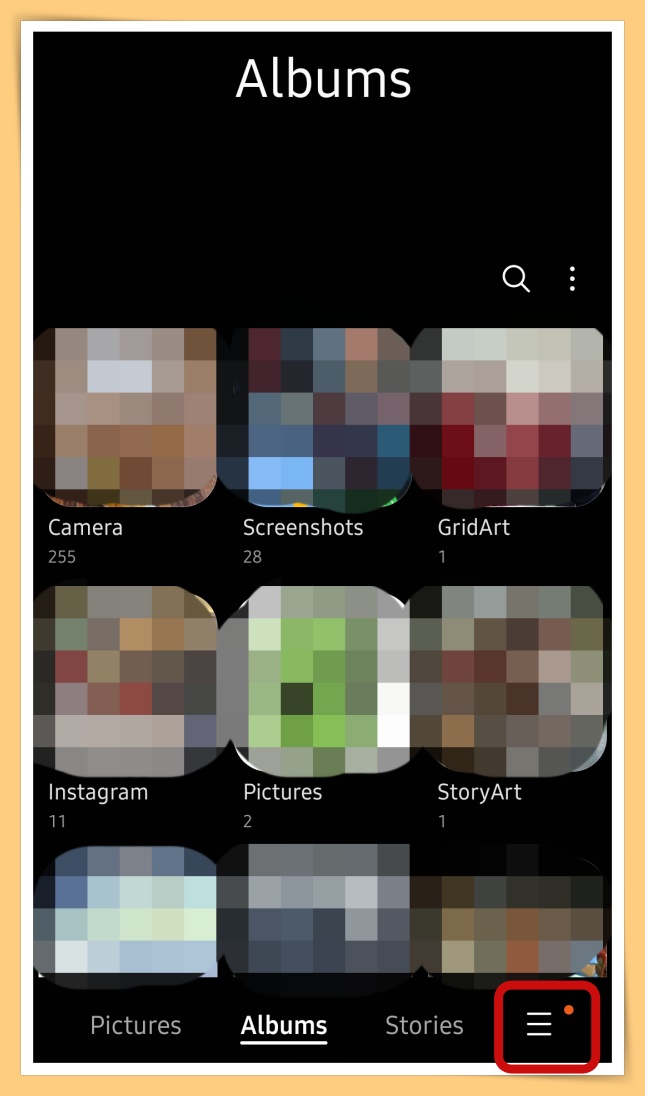Open the Camera album

point(125,417)
